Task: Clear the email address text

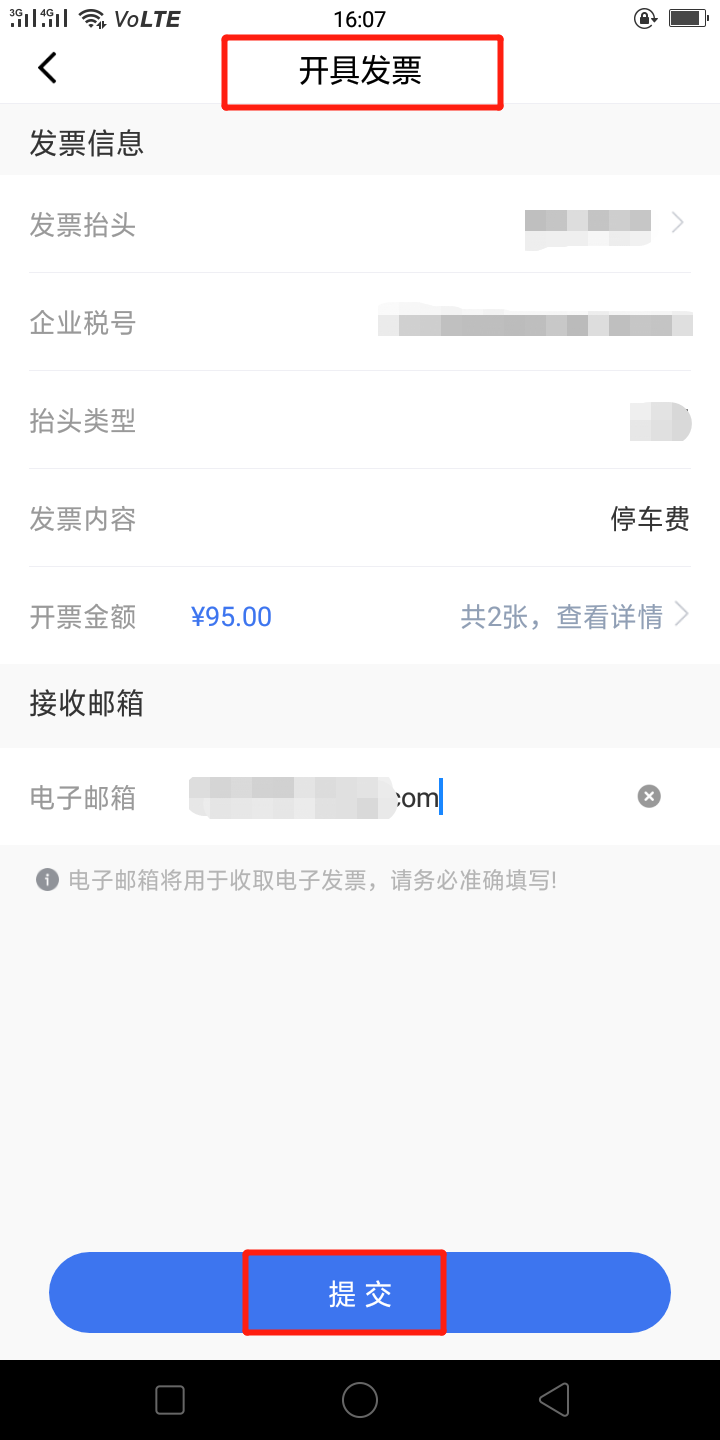Action: 649,796
